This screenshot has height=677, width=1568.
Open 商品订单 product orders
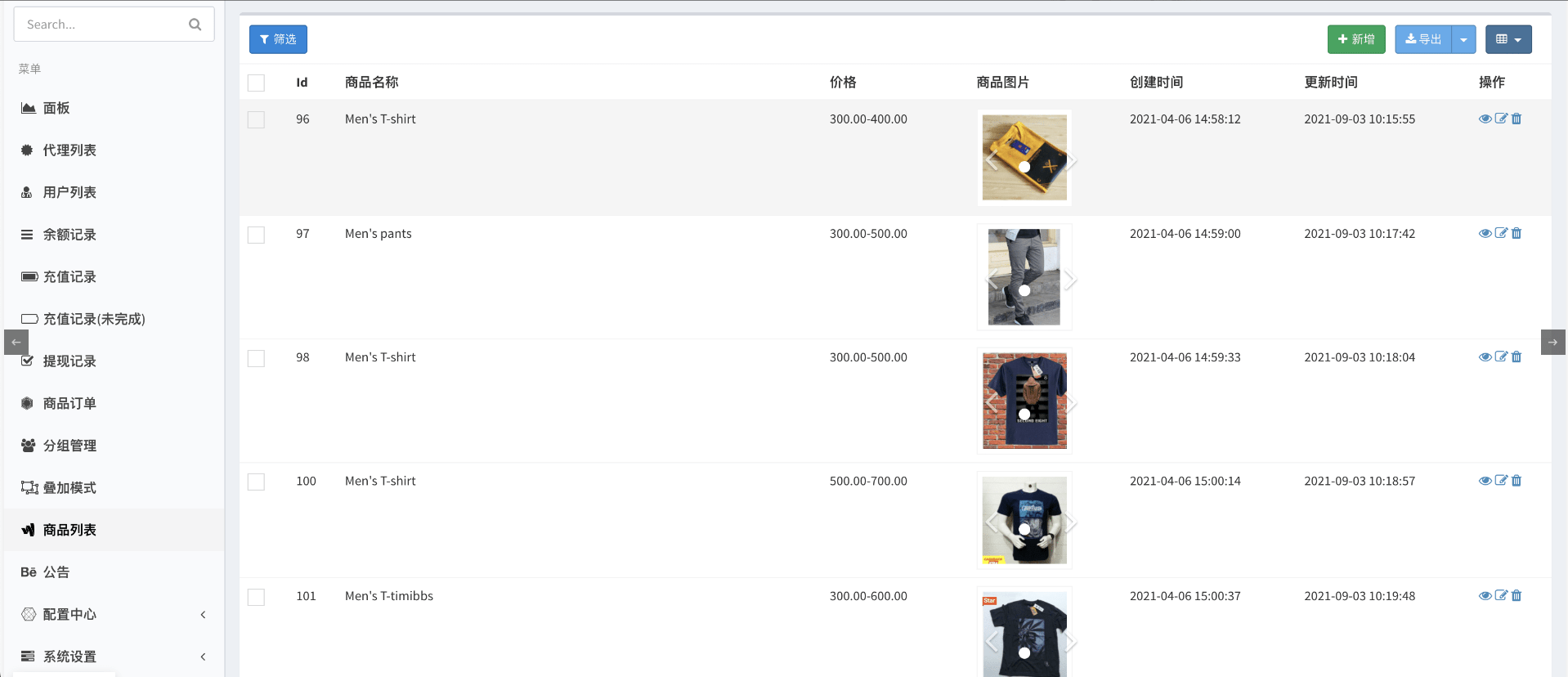pos(69,403)
